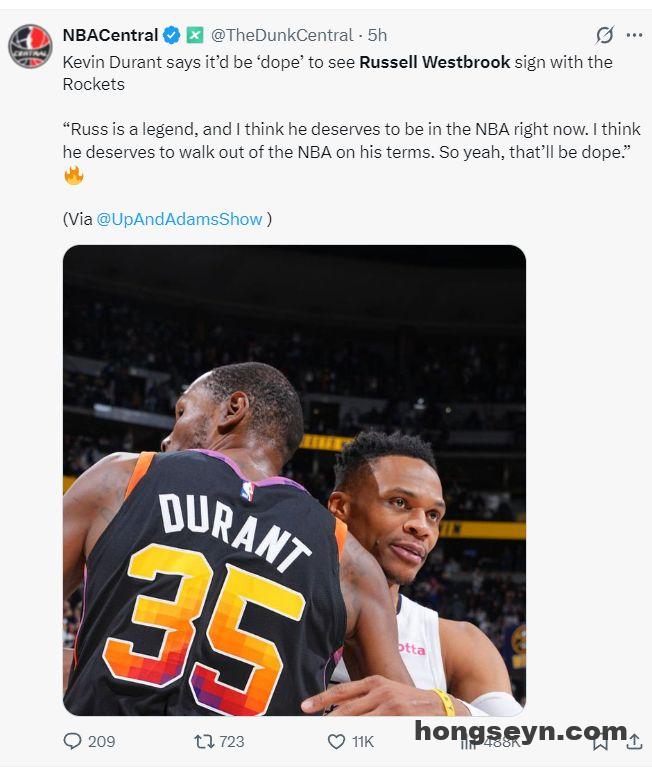Bookmark NBACentral's post
This screenshot has width=652, height=770.
click(600, 742)
